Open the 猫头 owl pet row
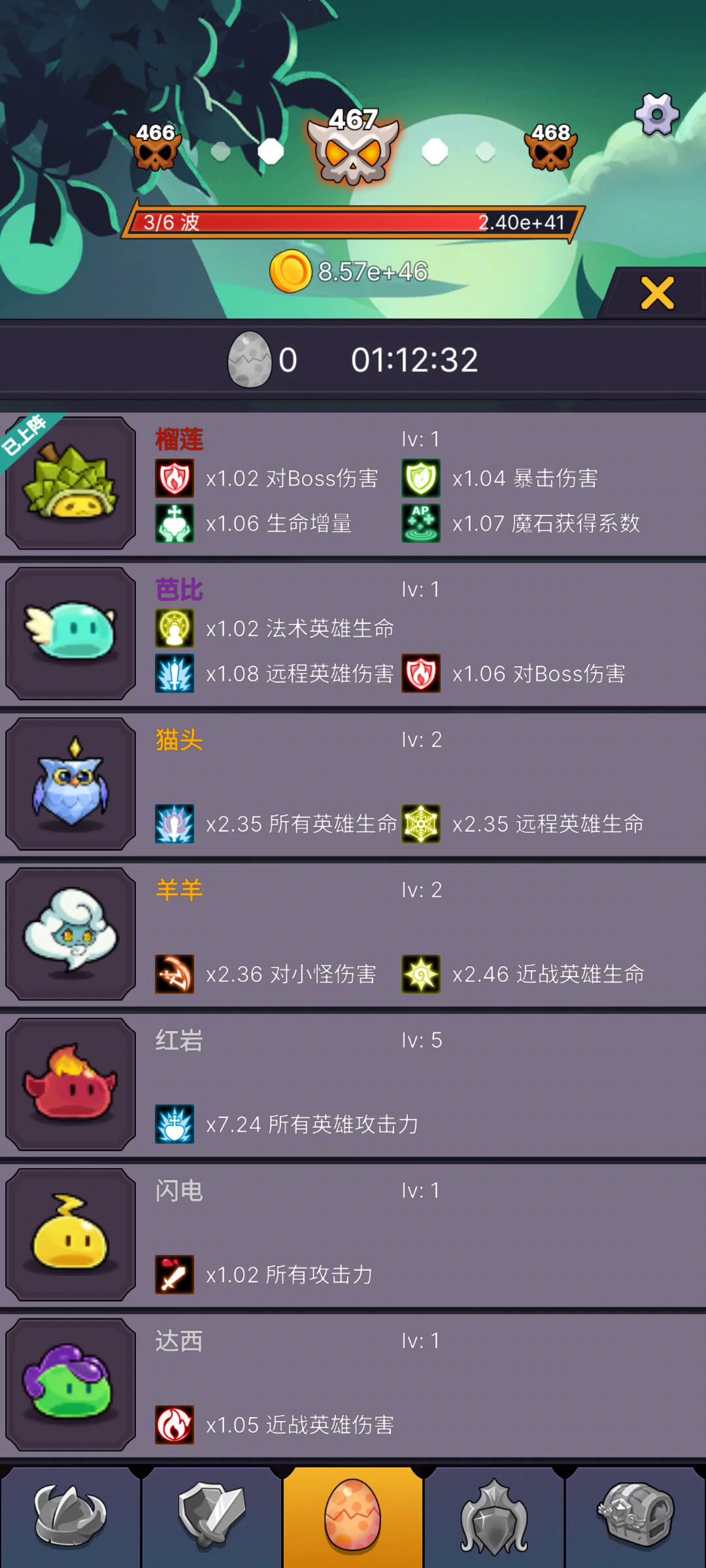 coord(353,784)
